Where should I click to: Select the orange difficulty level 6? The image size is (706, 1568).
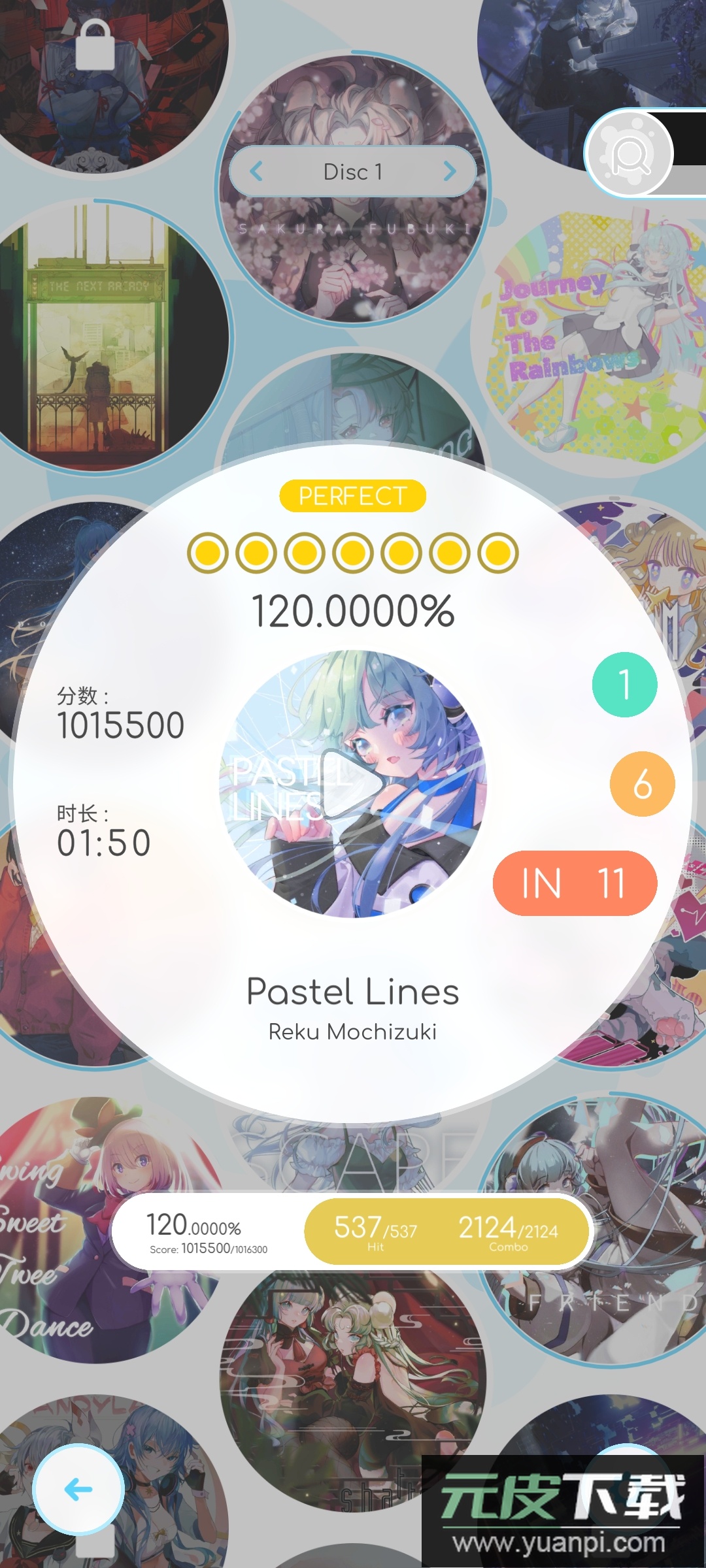click(x=642, y=784)
